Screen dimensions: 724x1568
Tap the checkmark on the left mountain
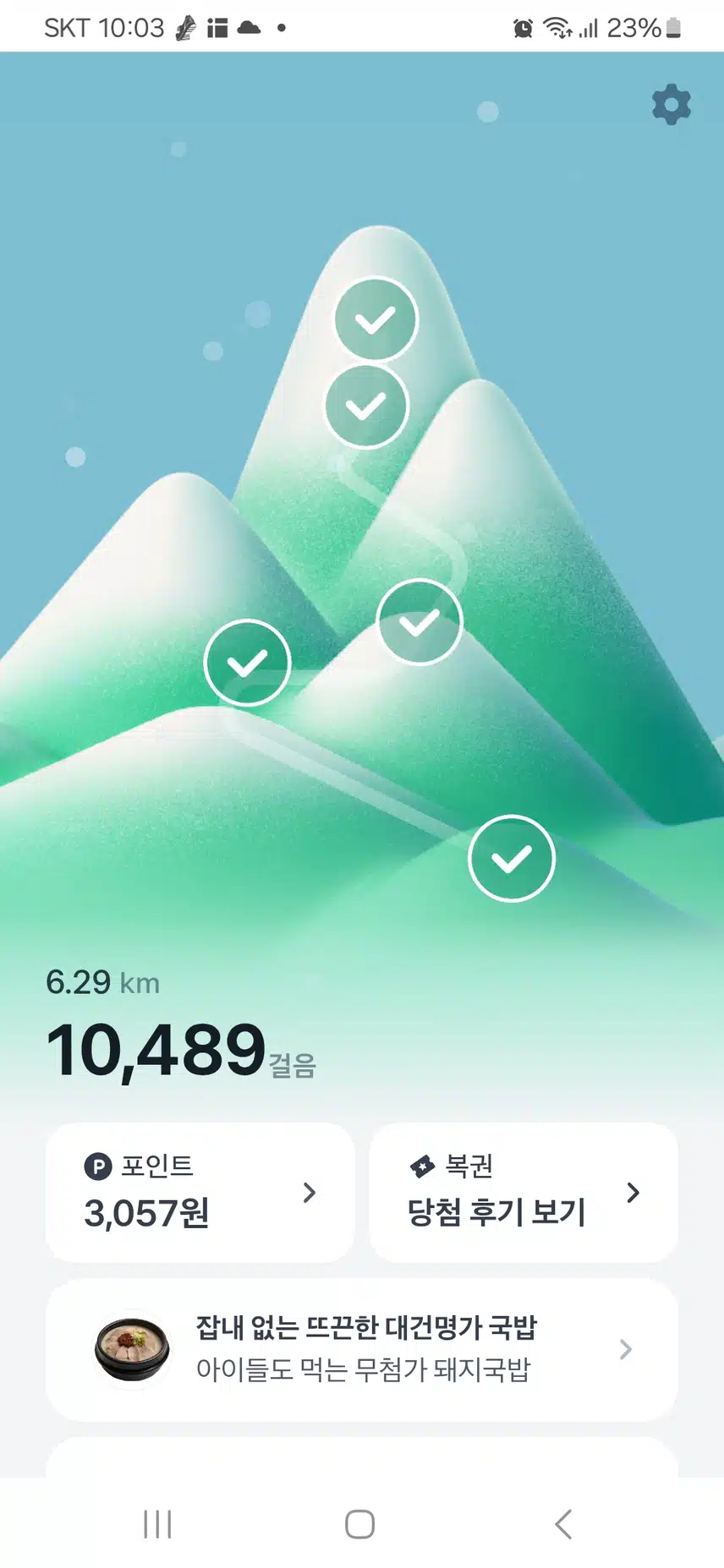click(248, 663)
